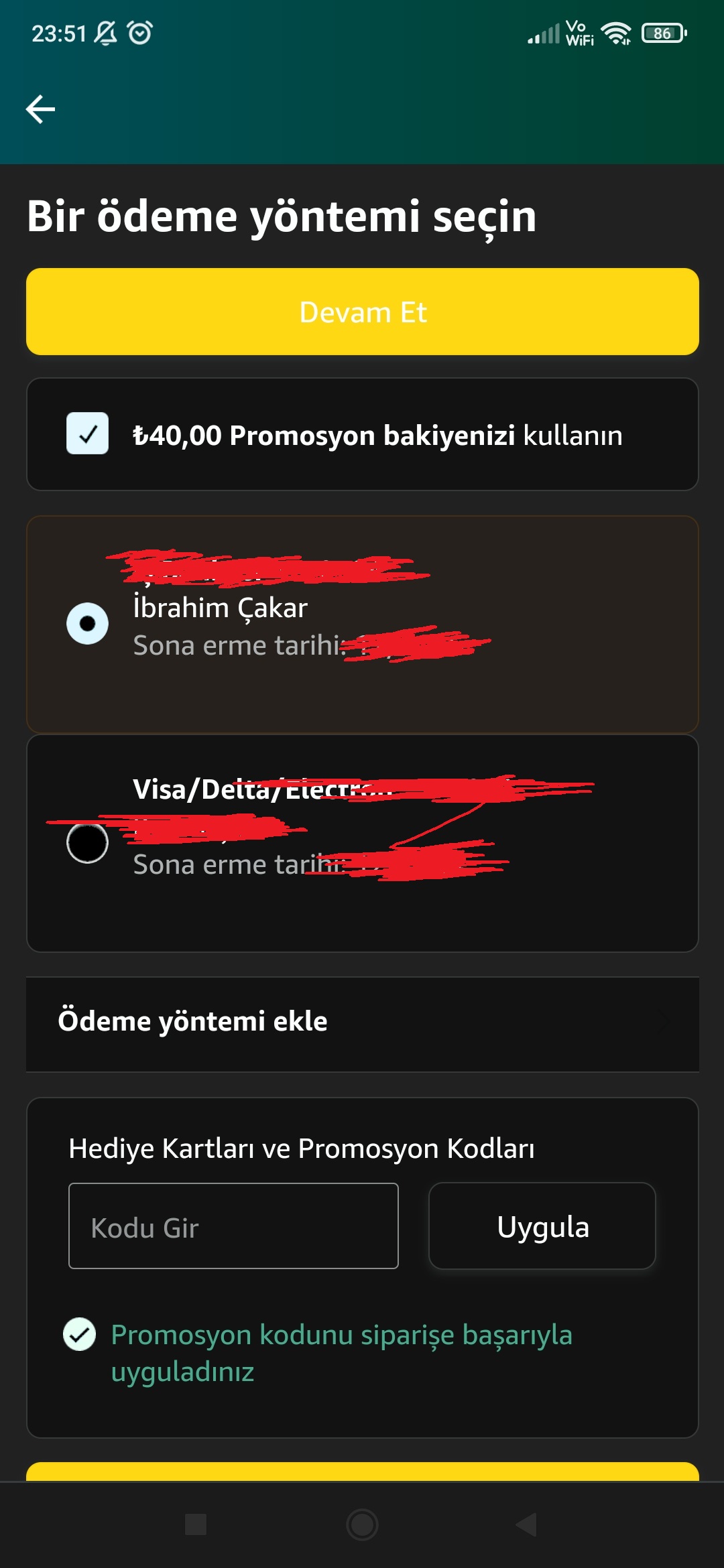The height and width of the screenshot is (1568, 724).
Task: Uncheck the ₺40,00 promosyon bakiyenizi checkbox
Action: tap(88, 434)
